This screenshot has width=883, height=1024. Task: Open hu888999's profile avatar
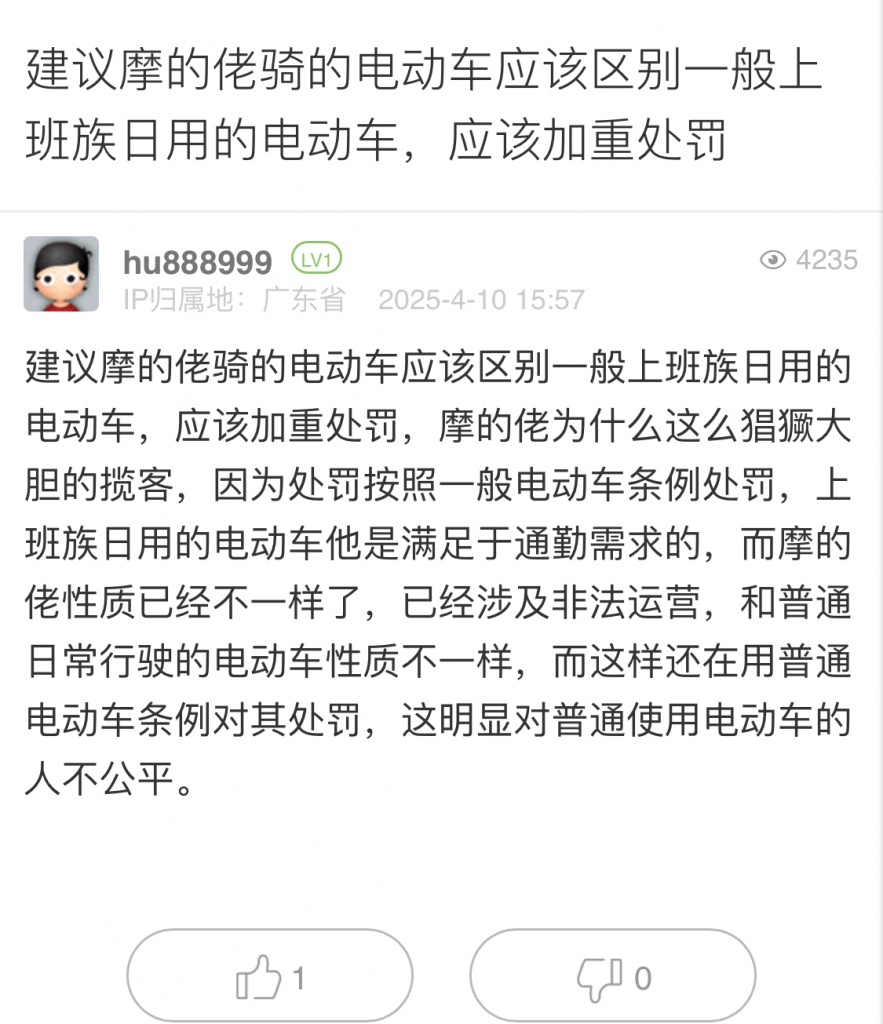[x=61, y=274]
